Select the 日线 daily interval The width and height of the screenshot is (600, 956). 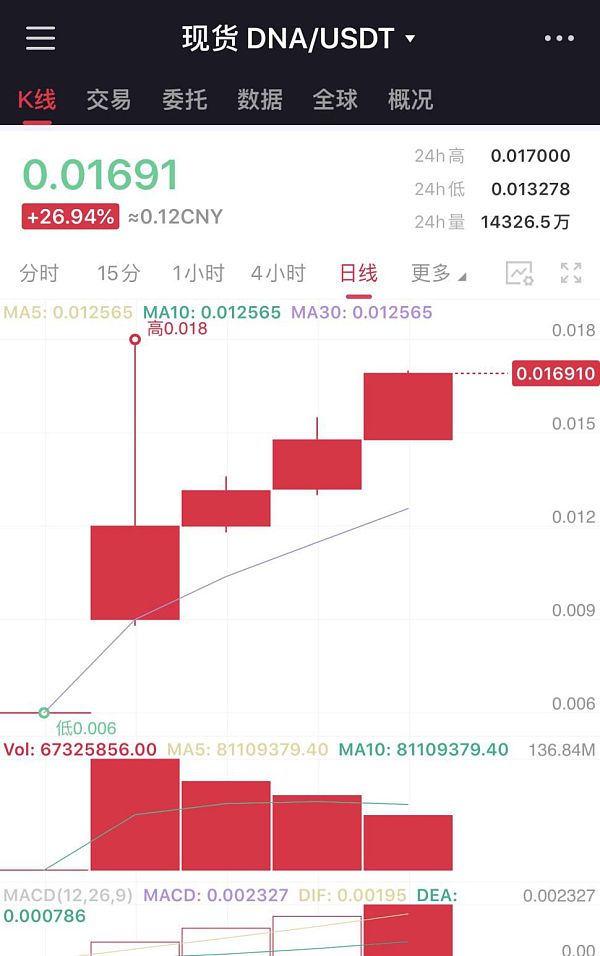pos(358,273)
